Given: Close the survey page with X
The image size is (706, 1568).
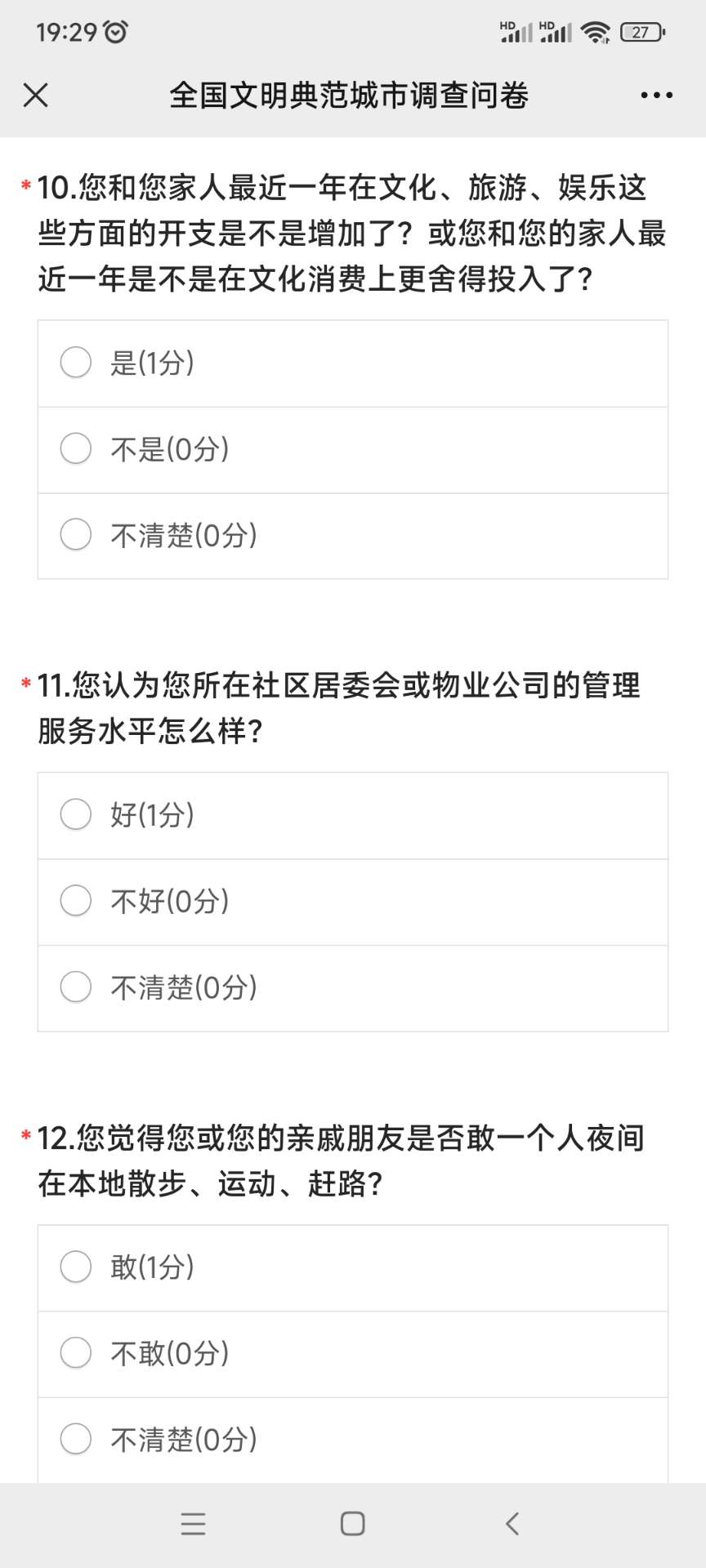Looking at the screenshot, I should 36,96.
